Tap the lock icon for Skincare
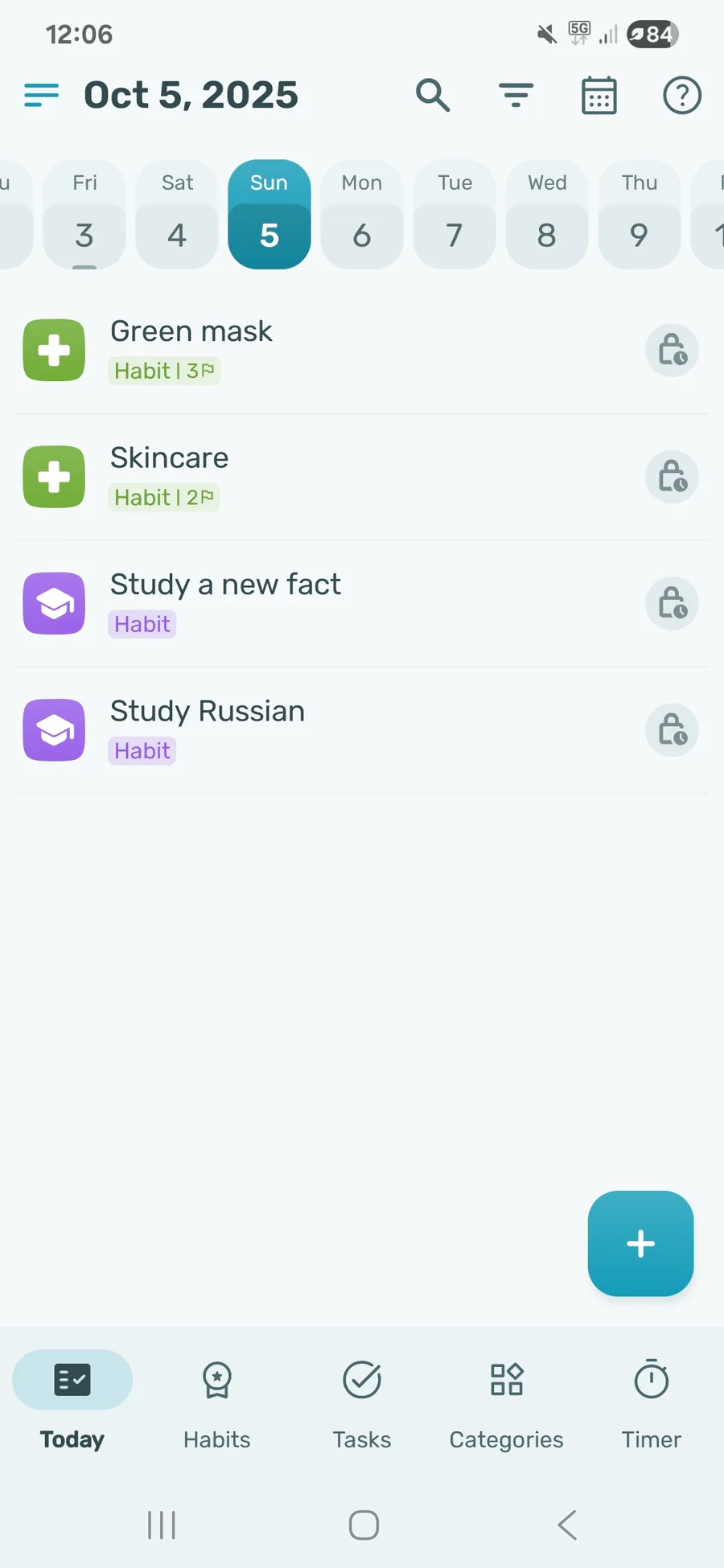 [672, 477]
